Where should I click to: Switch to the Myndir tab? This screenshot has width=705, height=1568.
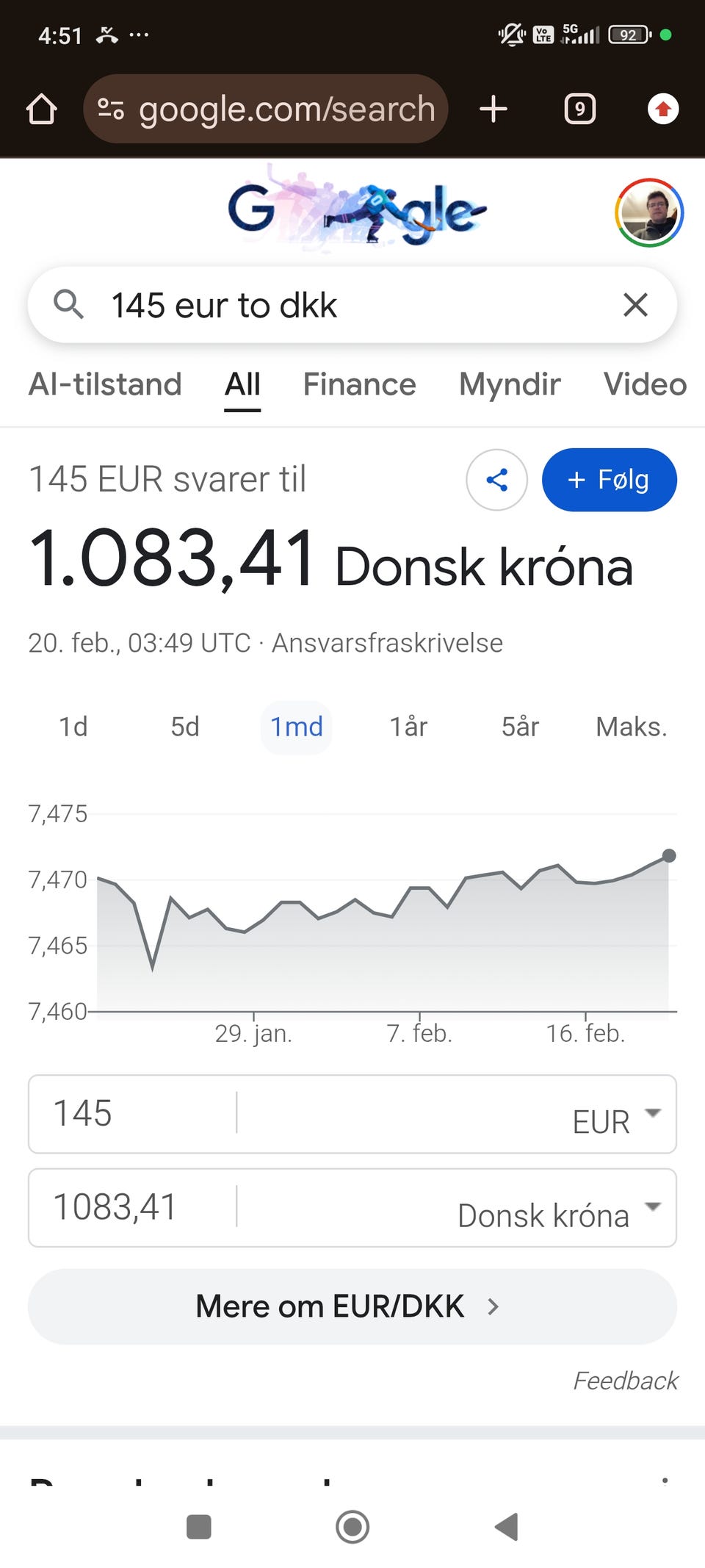[510, 384]
